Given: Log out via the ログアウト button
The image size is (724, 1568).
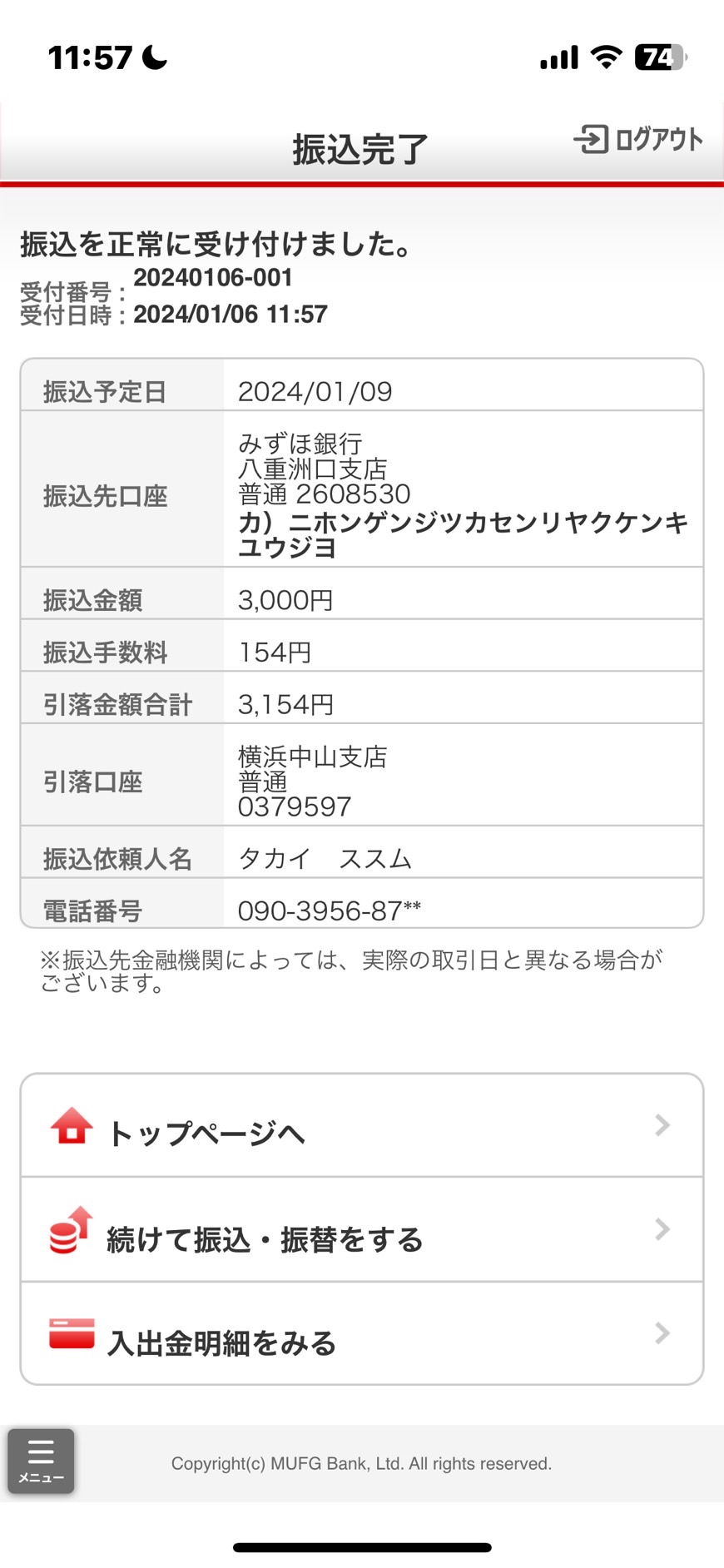Looking at the screenshot, I should click(638, 139).
